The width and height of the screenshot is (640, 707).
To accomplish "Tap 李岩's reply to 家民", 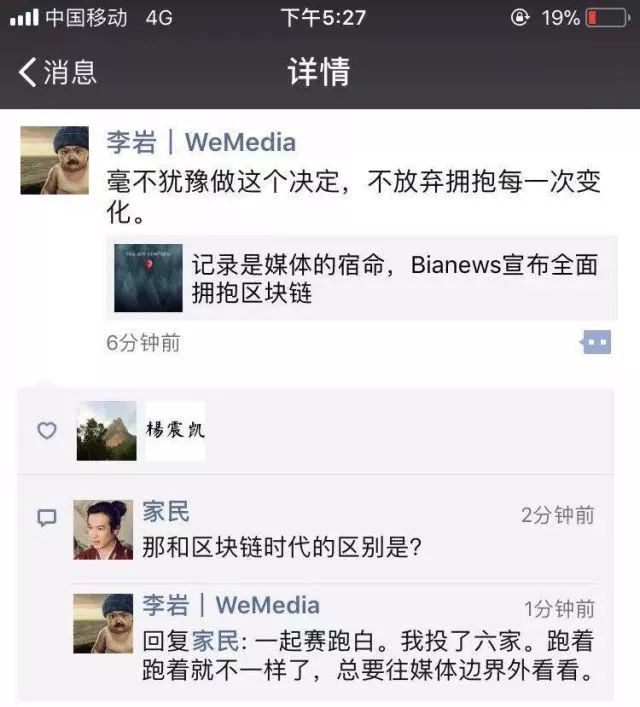I will [x=380, y=656].
